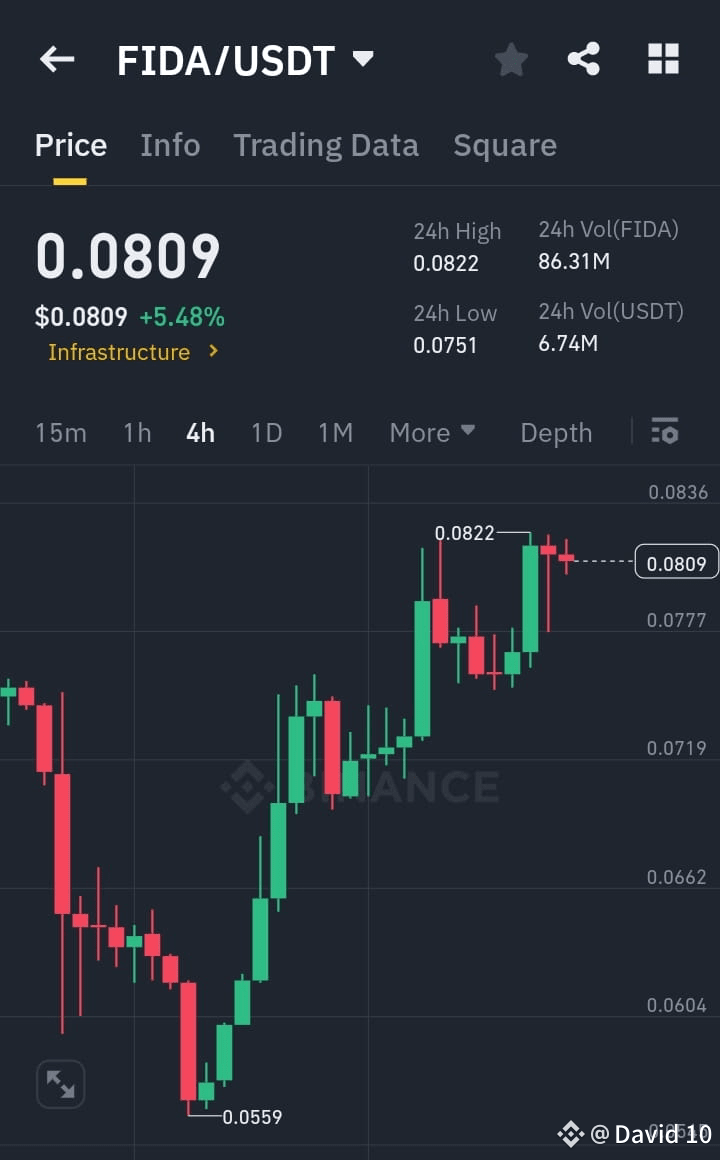The height and width of the screenshot is (1160, 720).
Task: Open the Info section for FIDA
Action: click(x=170, y=145)
